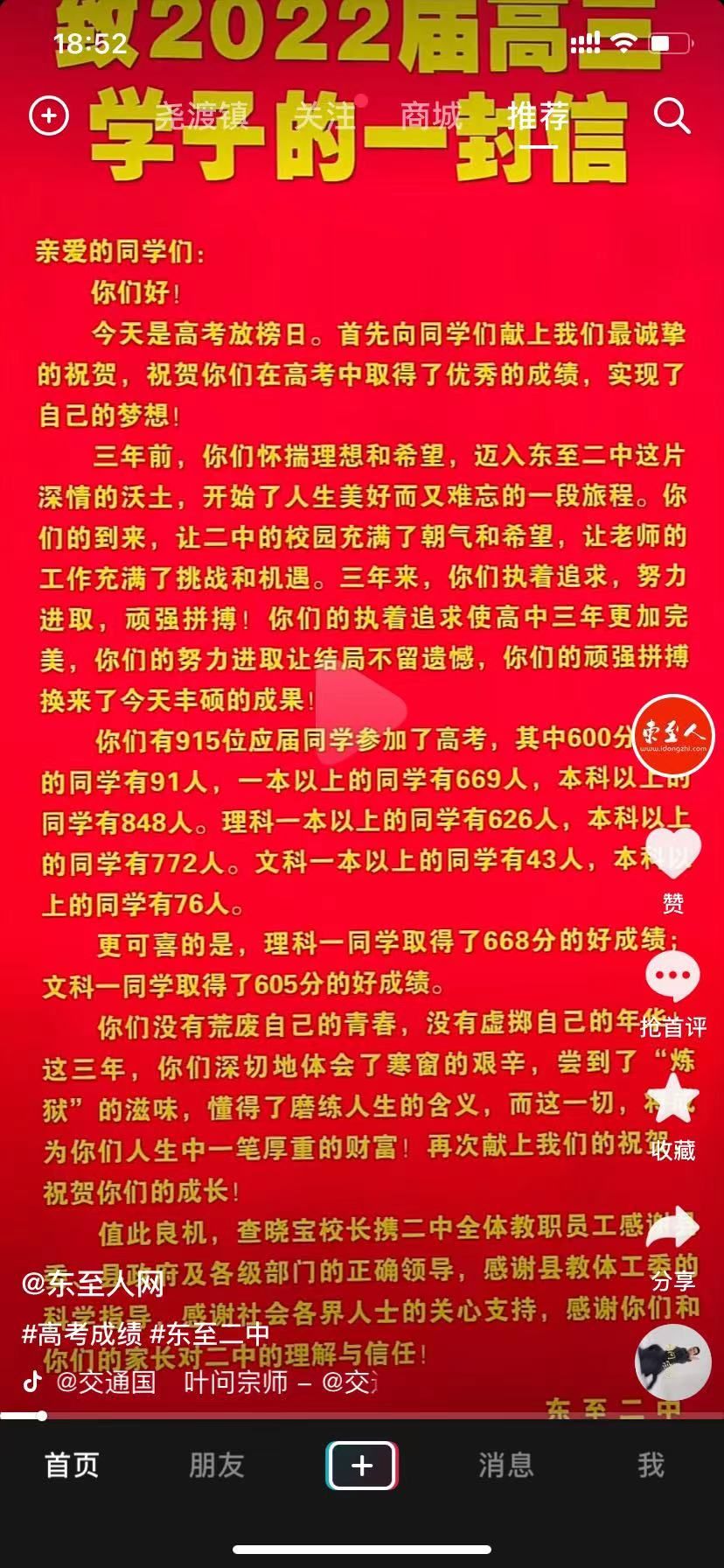Open the #高考成绩 hashtag
Image resolution: width=724 pixels, height=1568 pixels.
(81, 1334)
